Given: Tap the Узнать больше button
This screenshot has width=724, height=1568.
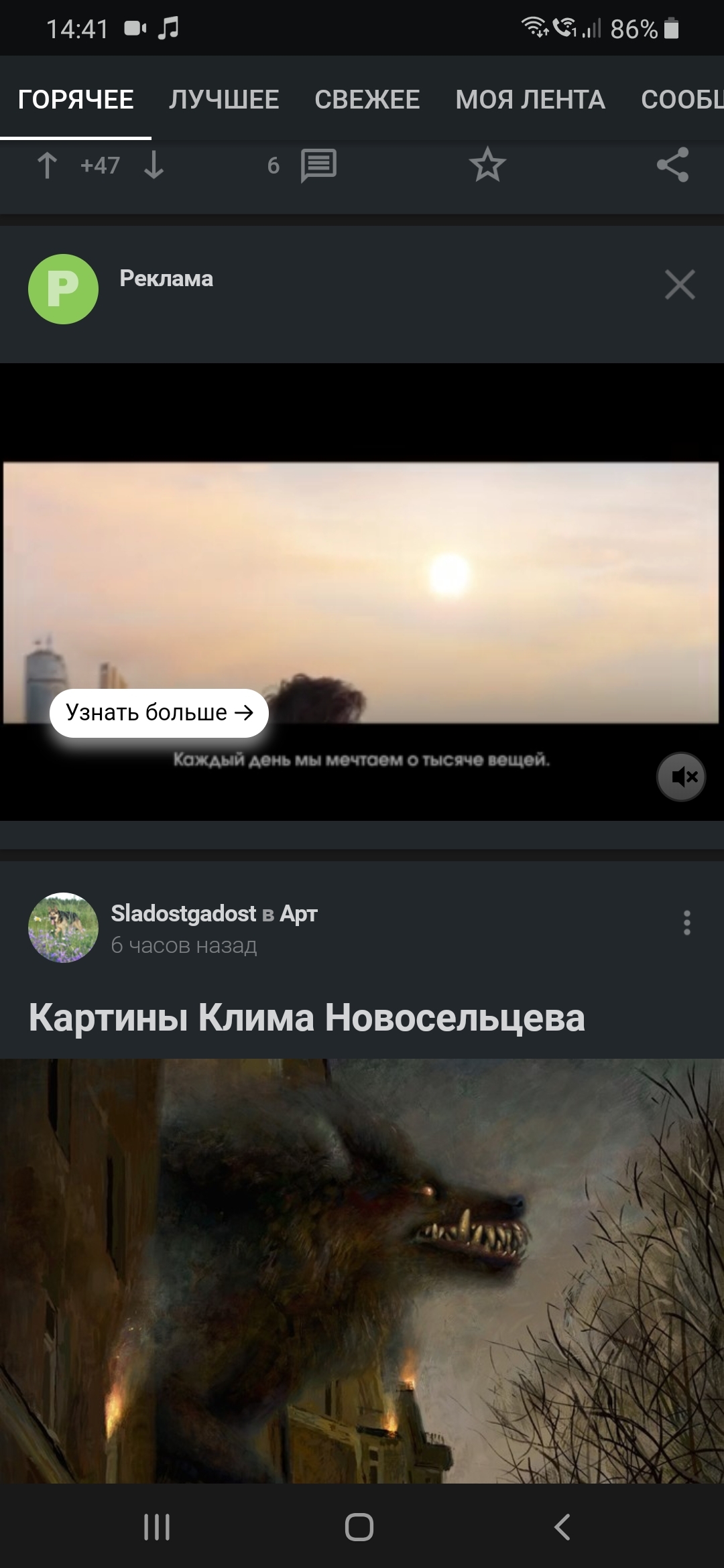Looking at the screenshot, I should [159, 712].
